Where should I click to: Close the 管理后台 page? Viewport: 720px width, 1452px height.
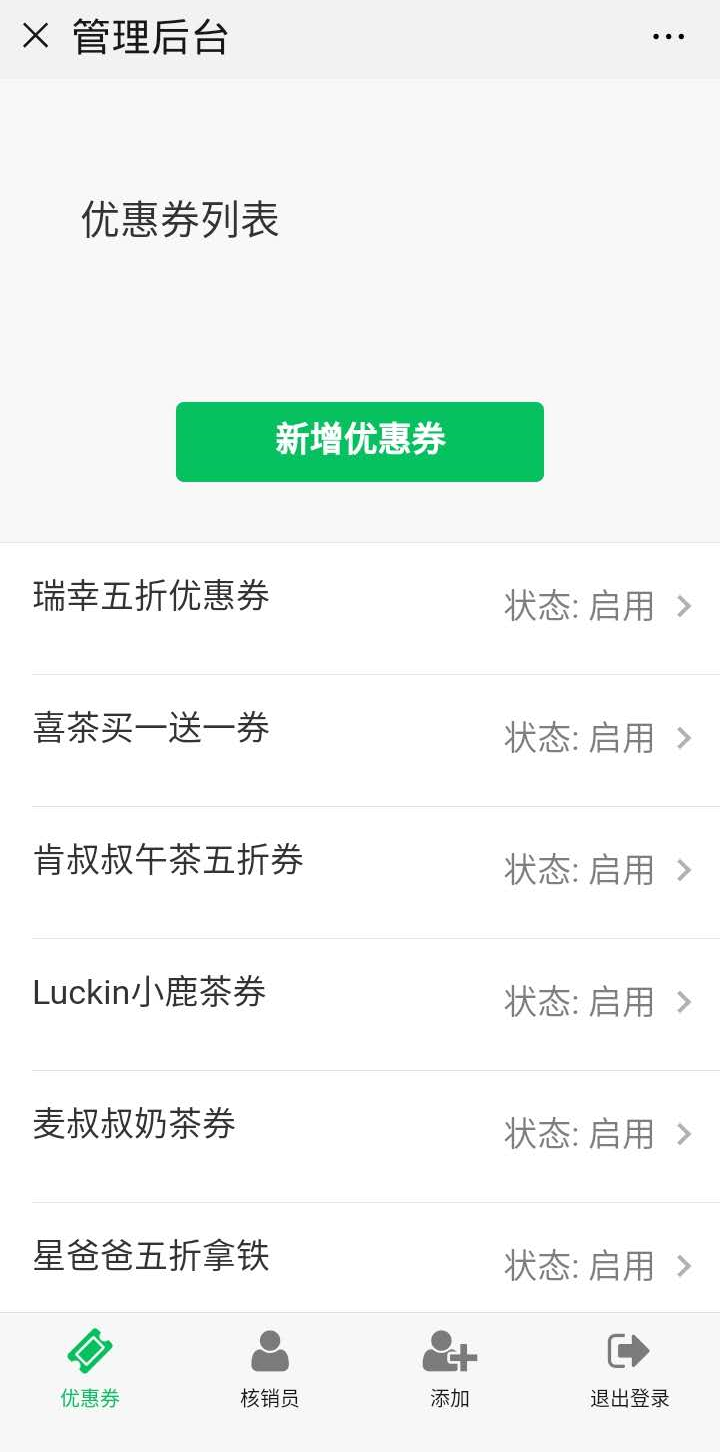[35, 36]
